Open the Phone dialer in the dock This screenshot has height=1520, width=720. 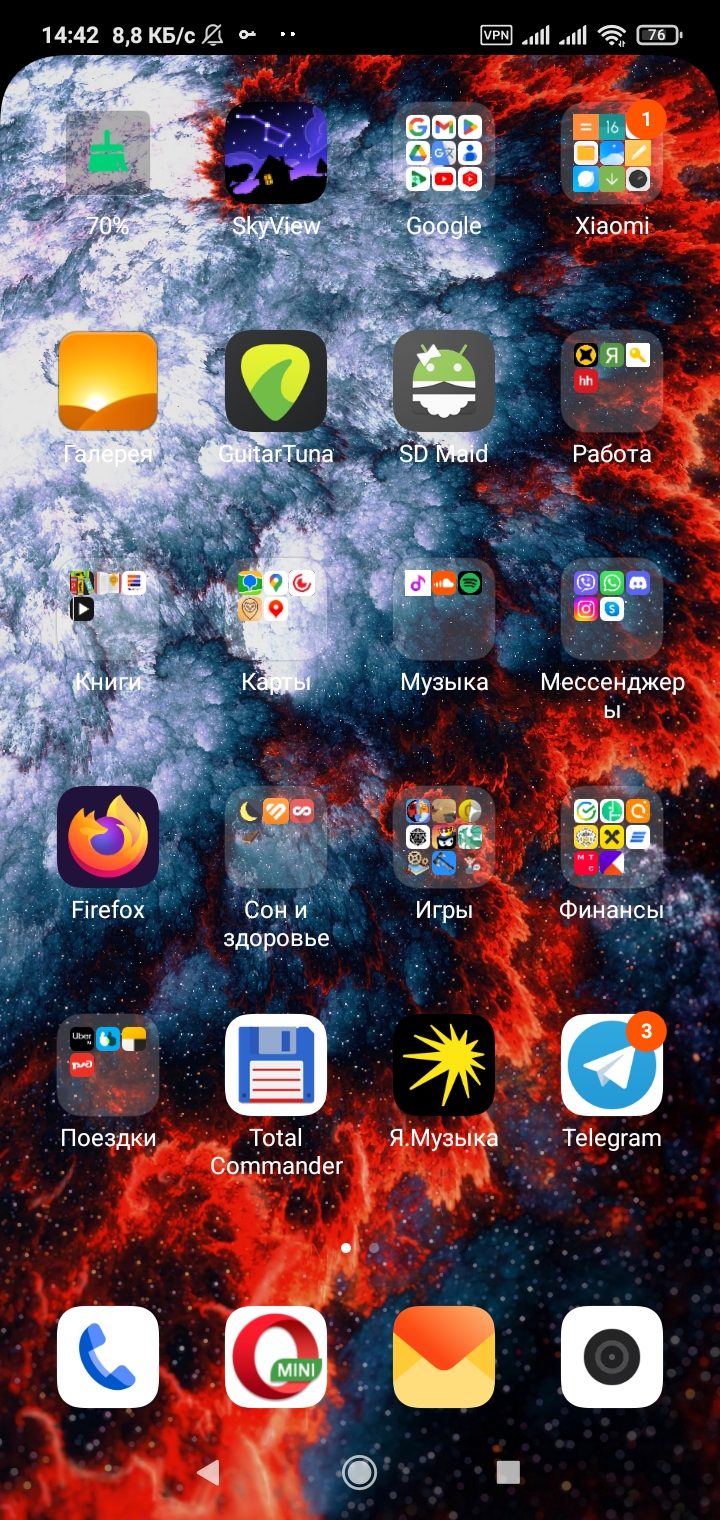point(108,1357)
